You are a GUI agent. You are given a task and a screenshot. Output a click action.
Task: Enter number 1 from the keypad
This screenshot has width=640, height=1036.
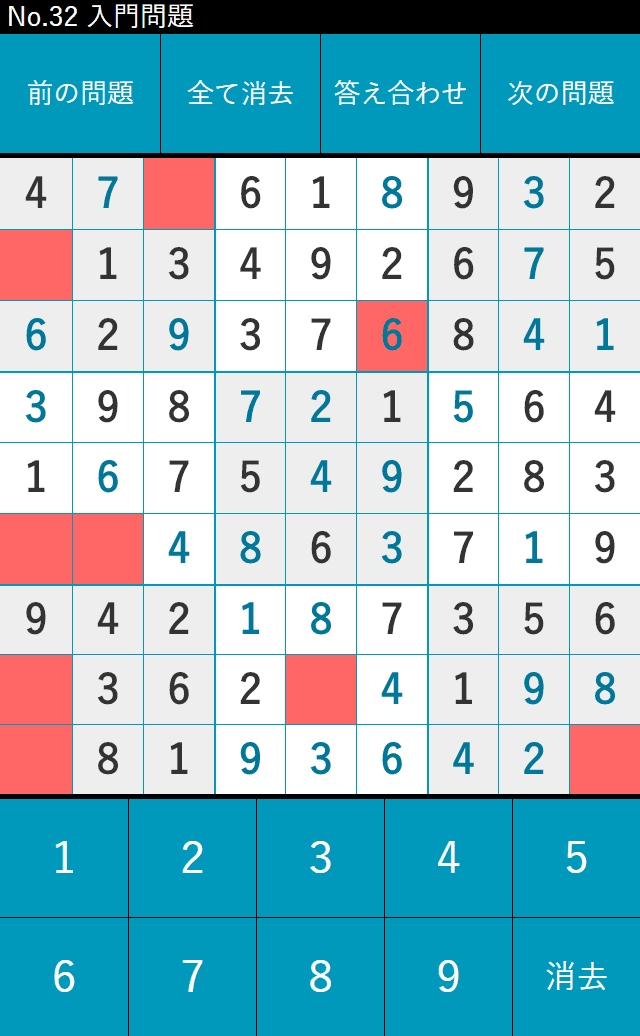point(64,858)
